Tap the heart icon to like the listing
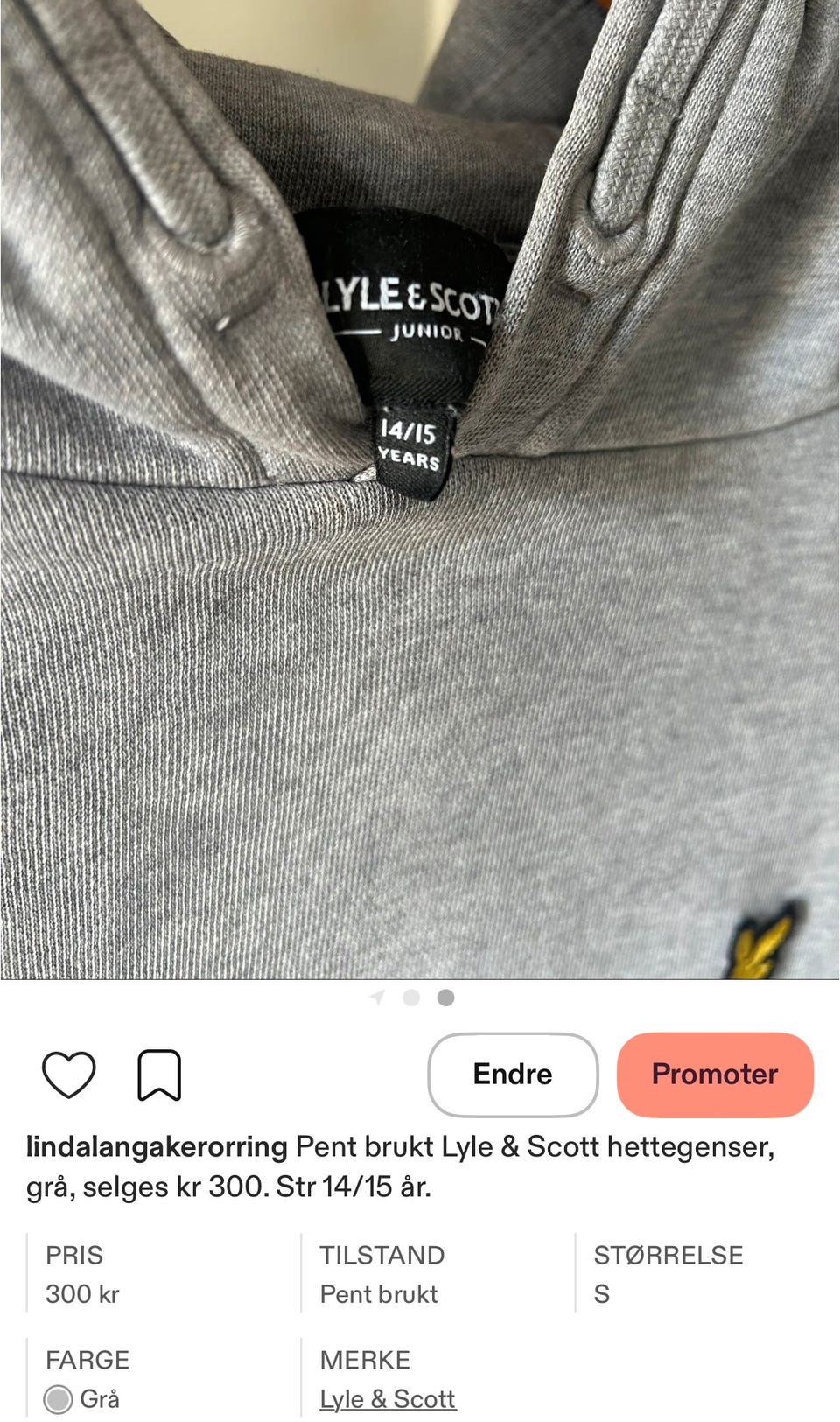 (x=71, y=1075)
